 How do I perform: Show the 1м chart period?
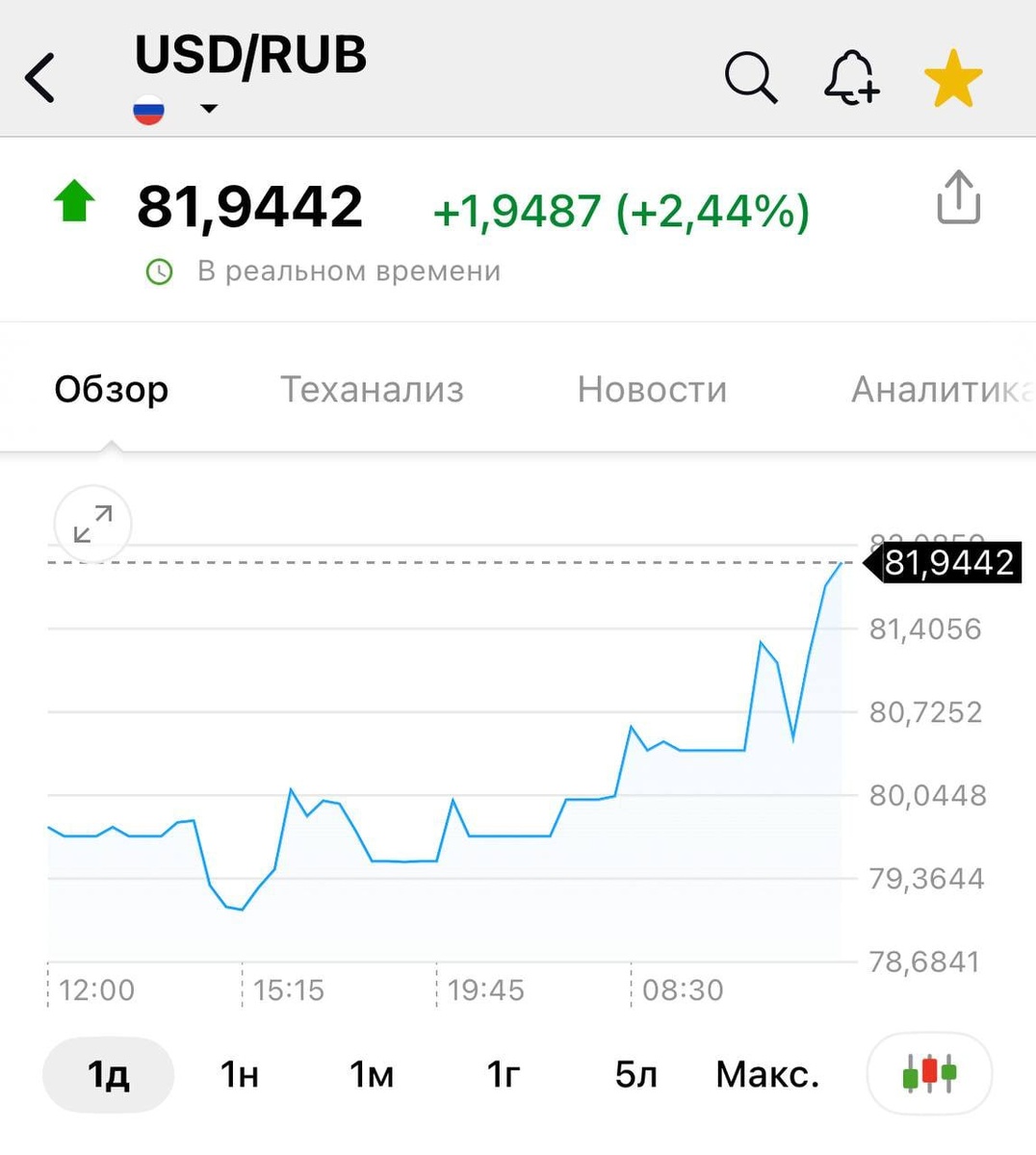tap(371, 1073)
